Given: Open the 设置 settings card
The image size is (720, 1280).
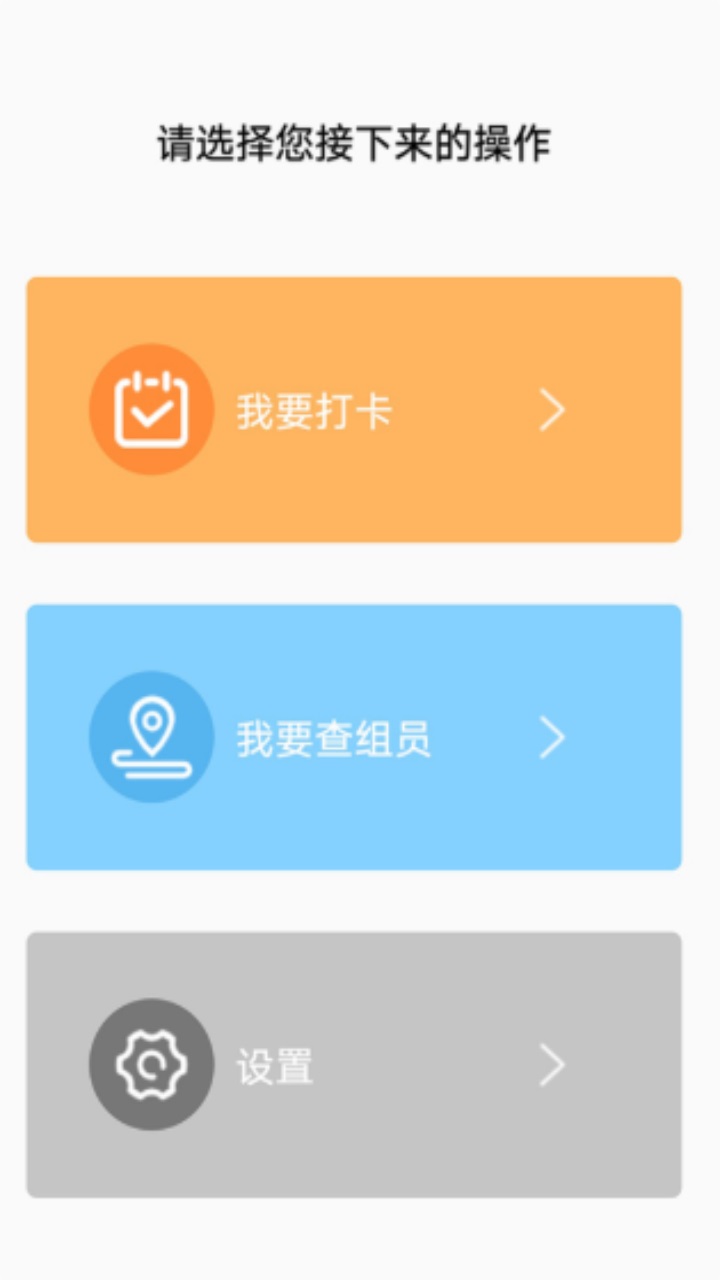Looking at the screenshot, I should (x=354, y=1065).
